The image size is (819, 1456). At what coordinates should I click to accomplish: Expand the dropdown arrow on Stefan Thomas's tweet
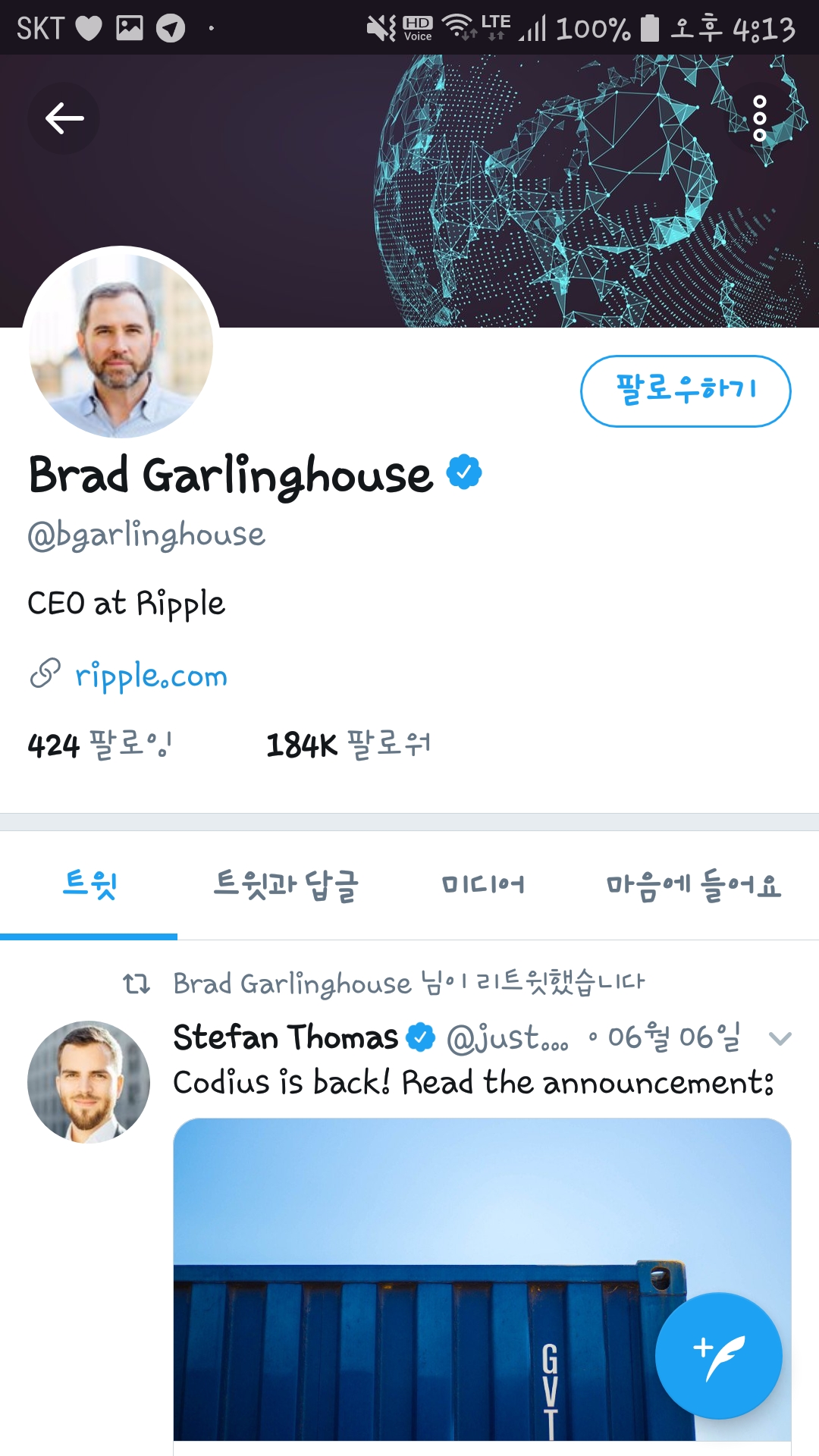coord(780,1038)
